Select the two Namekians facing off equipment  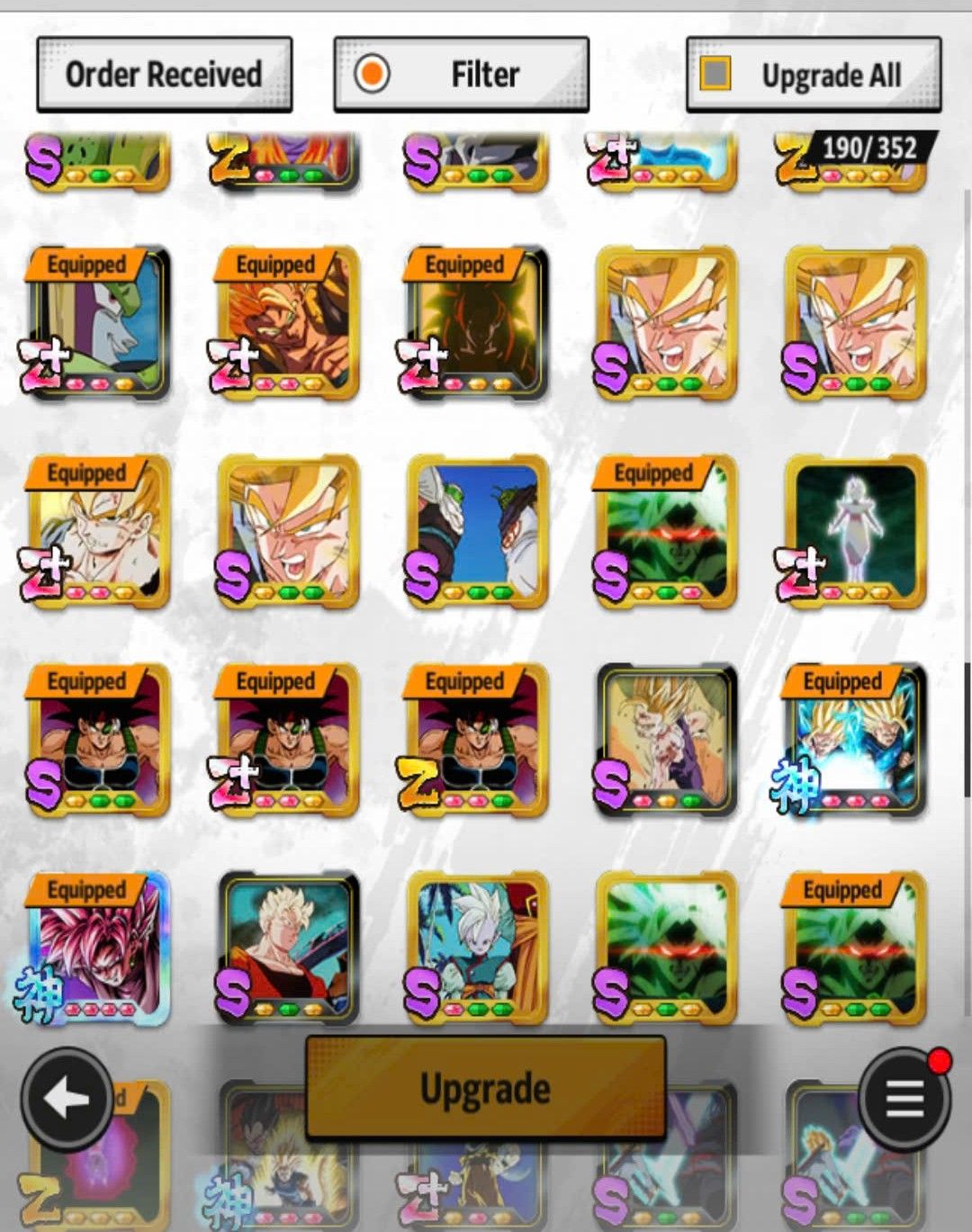coord(477,532)
